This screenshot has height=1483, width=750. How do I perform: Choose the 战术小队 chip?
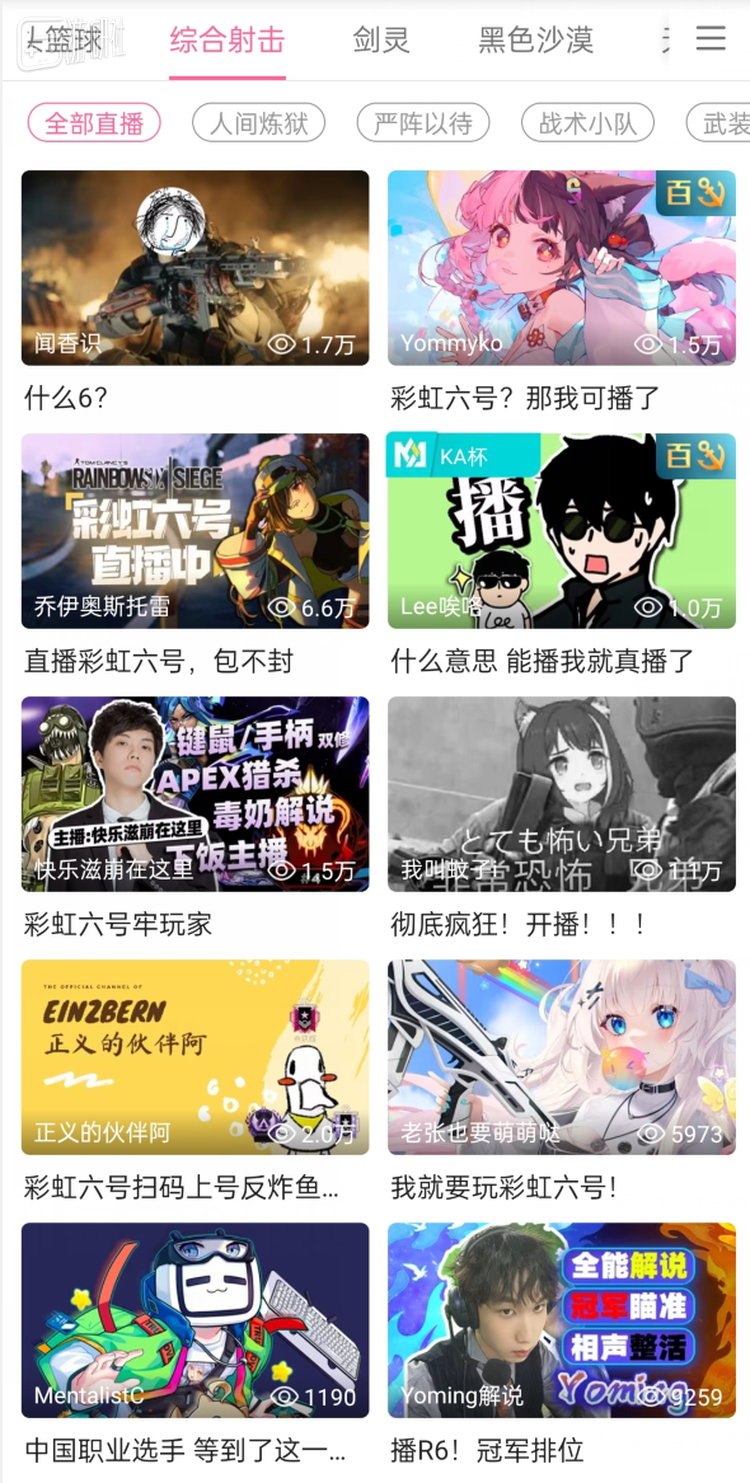point(587,124)
